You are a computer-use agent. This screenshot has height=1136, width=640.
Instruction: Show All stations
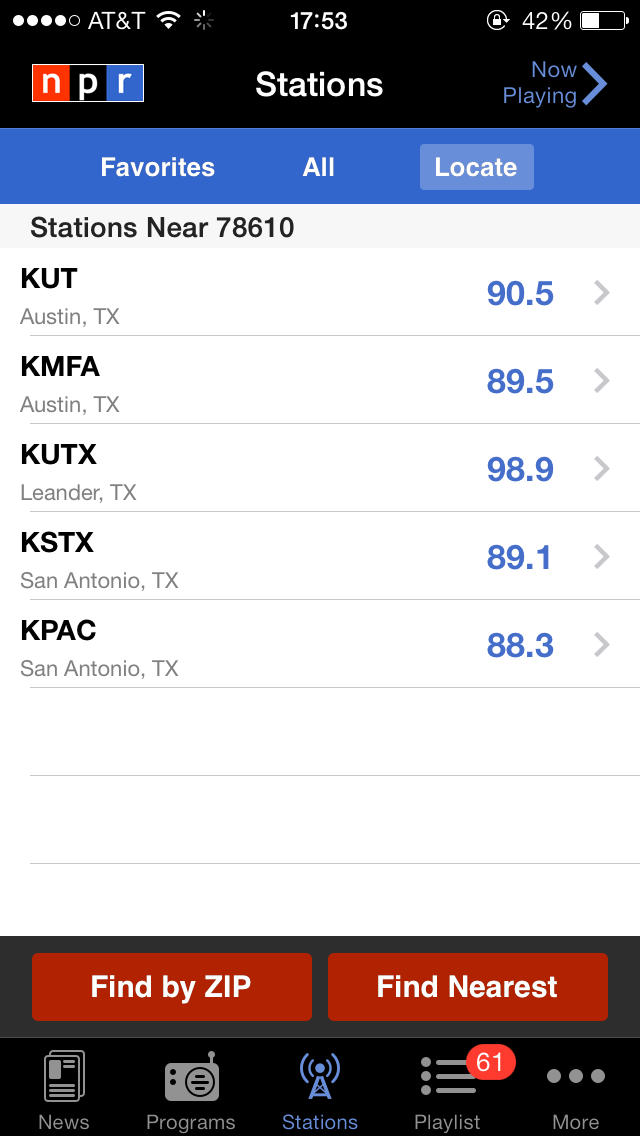coord(318,167)
